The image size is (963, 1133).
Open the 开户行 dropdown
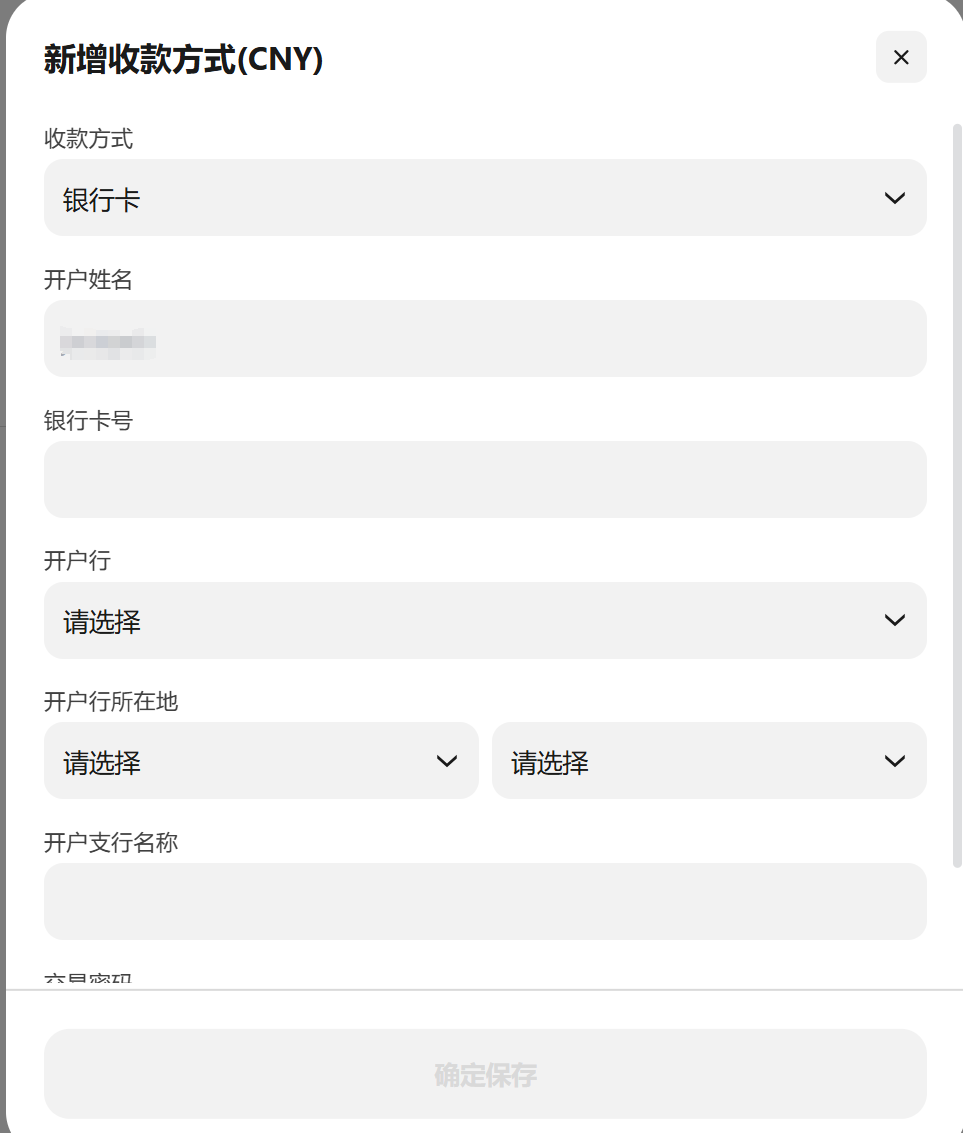click(x=485, y=621)
